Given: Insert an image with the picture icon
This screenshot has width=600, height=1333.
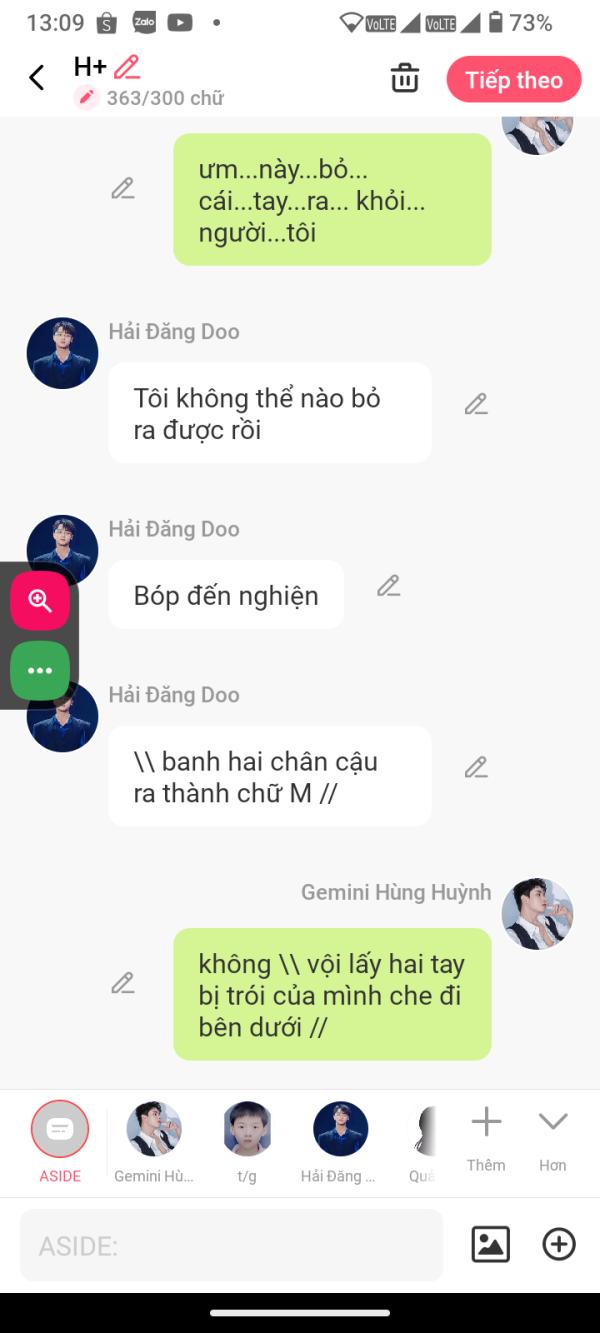Looking at the screenshot, I should [490, 1244].
